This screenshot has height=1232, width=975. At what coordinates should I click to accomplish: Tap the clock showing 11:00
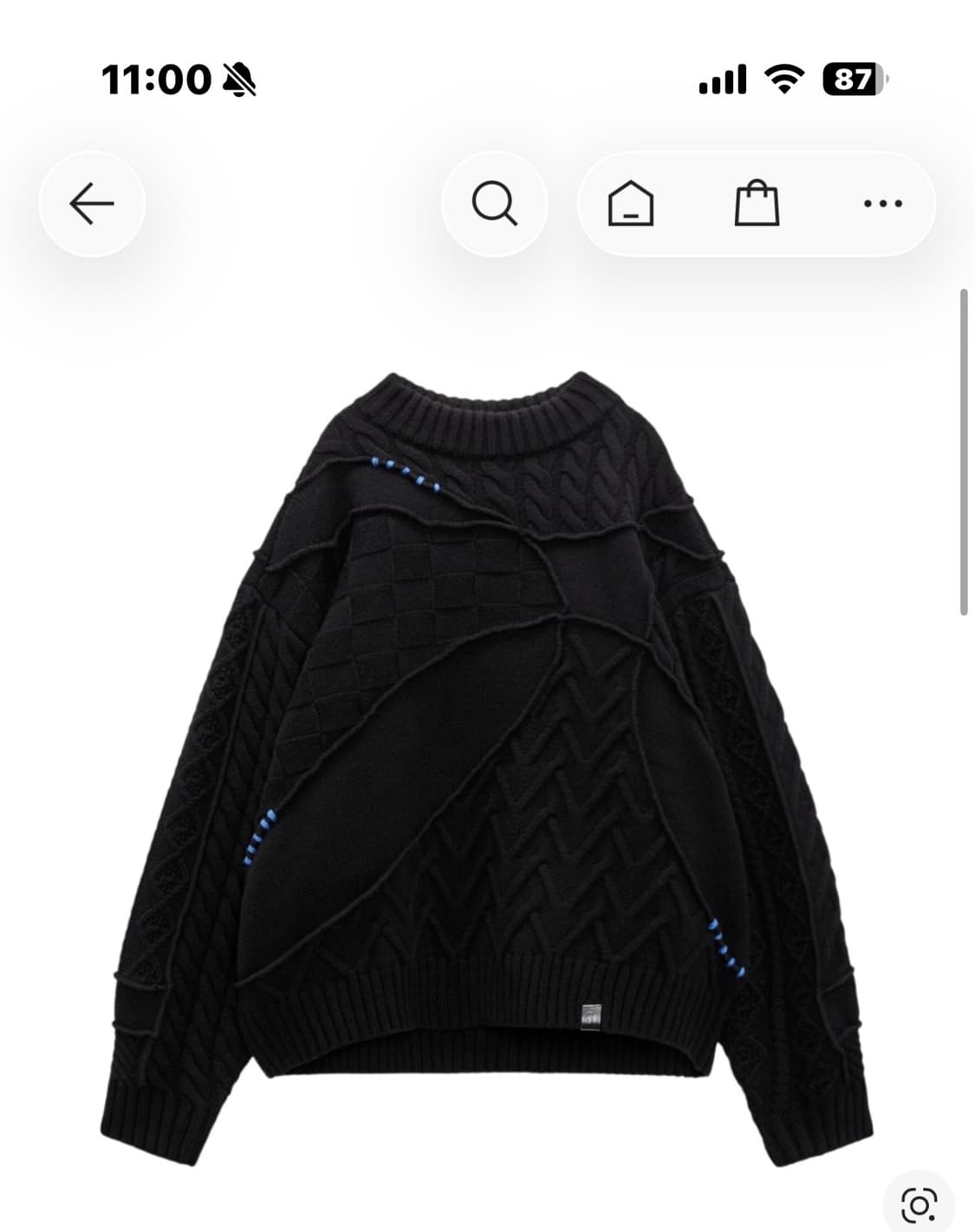[152, 79]
